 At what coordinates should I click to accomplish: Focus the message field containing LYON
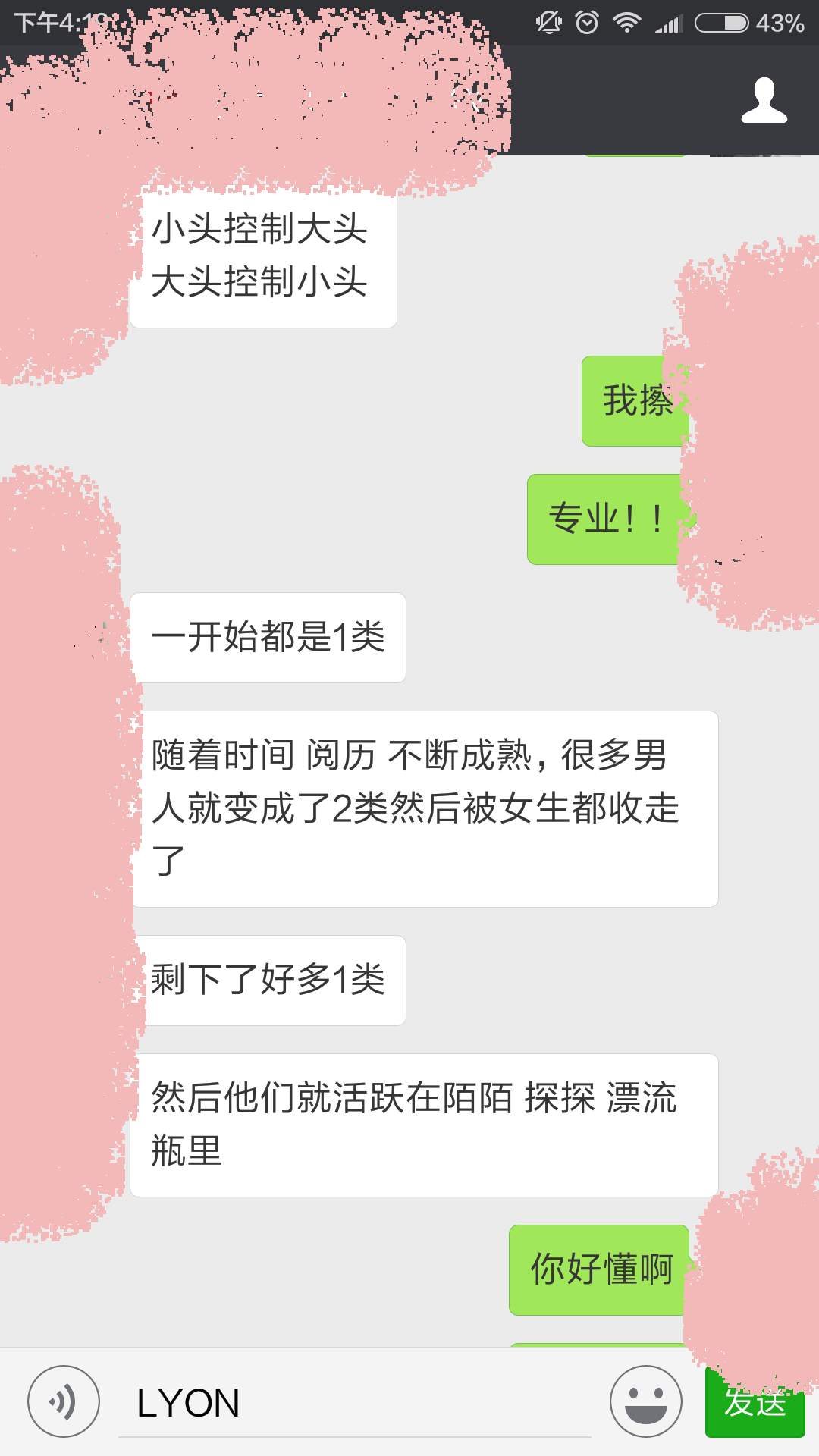click(x=354, y=1403)
